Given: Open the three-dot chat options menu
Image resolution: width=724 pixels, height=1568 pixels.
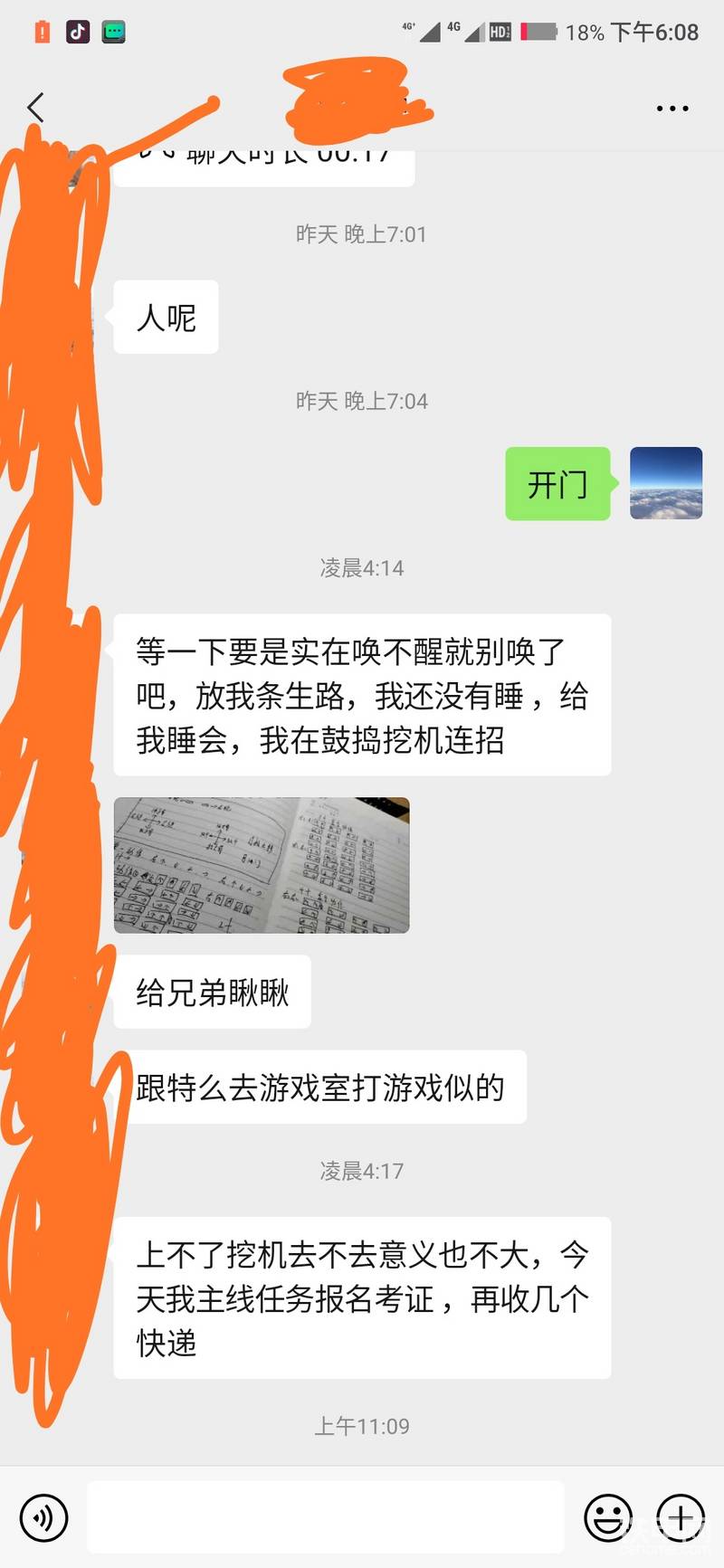Looking at the screenshot, I should (x=672, y=109).
